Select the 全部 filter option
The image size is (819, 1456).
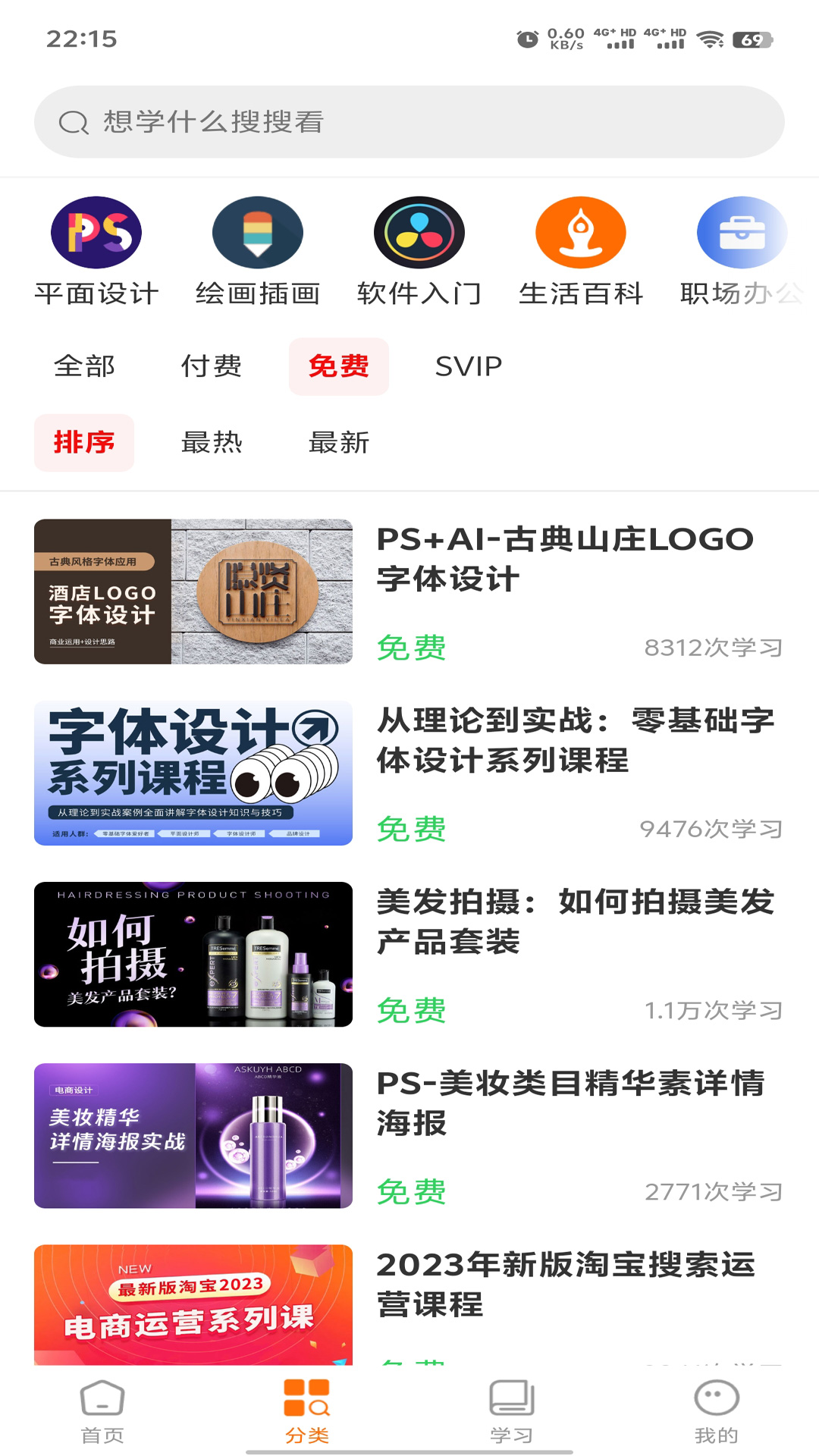coord(83,366)
